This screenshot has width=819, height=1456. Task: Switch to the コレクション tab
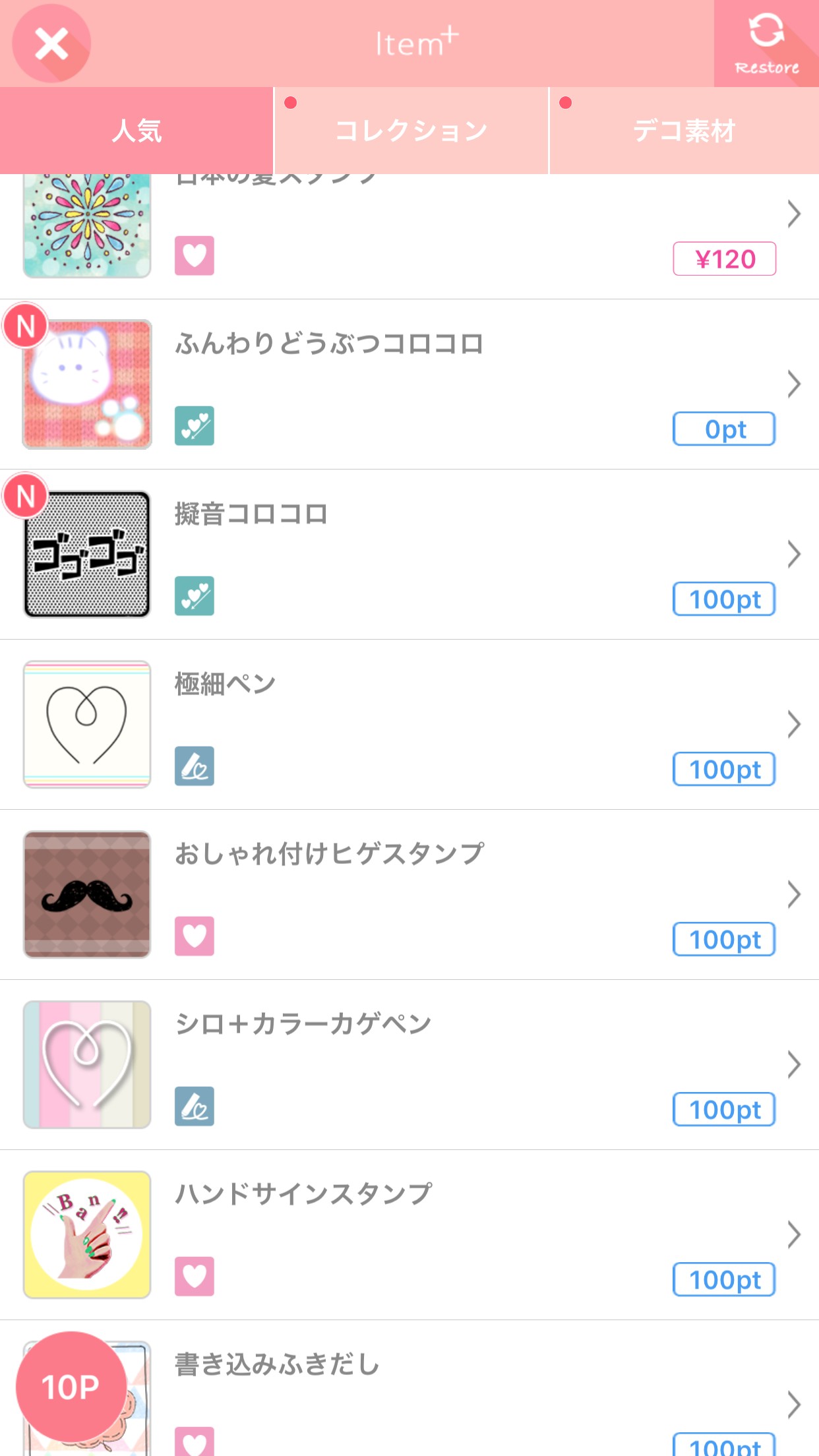click(411, 131)
